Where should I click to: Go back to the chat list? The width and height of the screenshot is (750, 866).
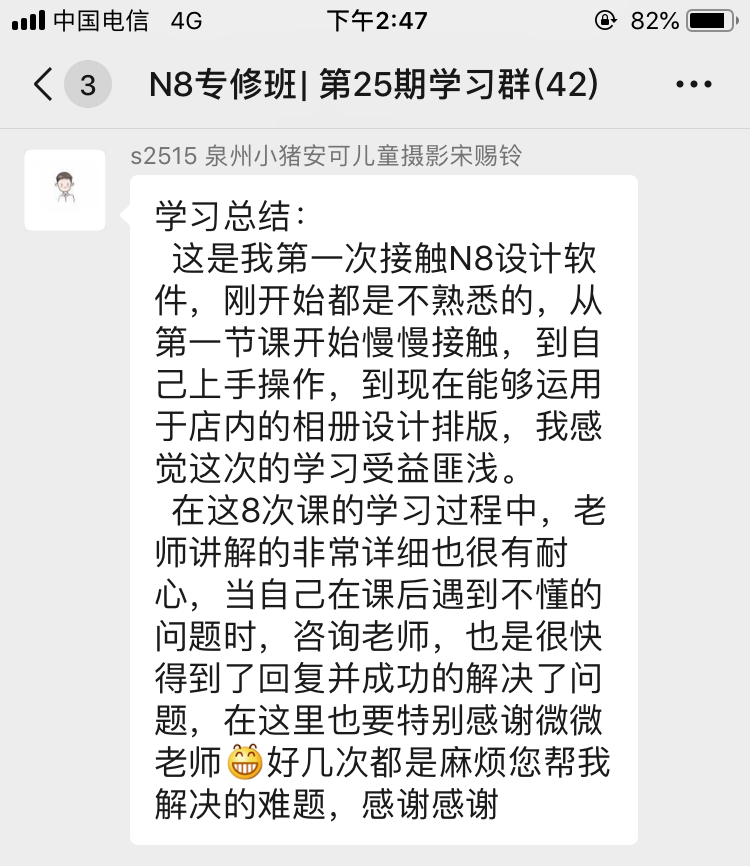point(43,85)
